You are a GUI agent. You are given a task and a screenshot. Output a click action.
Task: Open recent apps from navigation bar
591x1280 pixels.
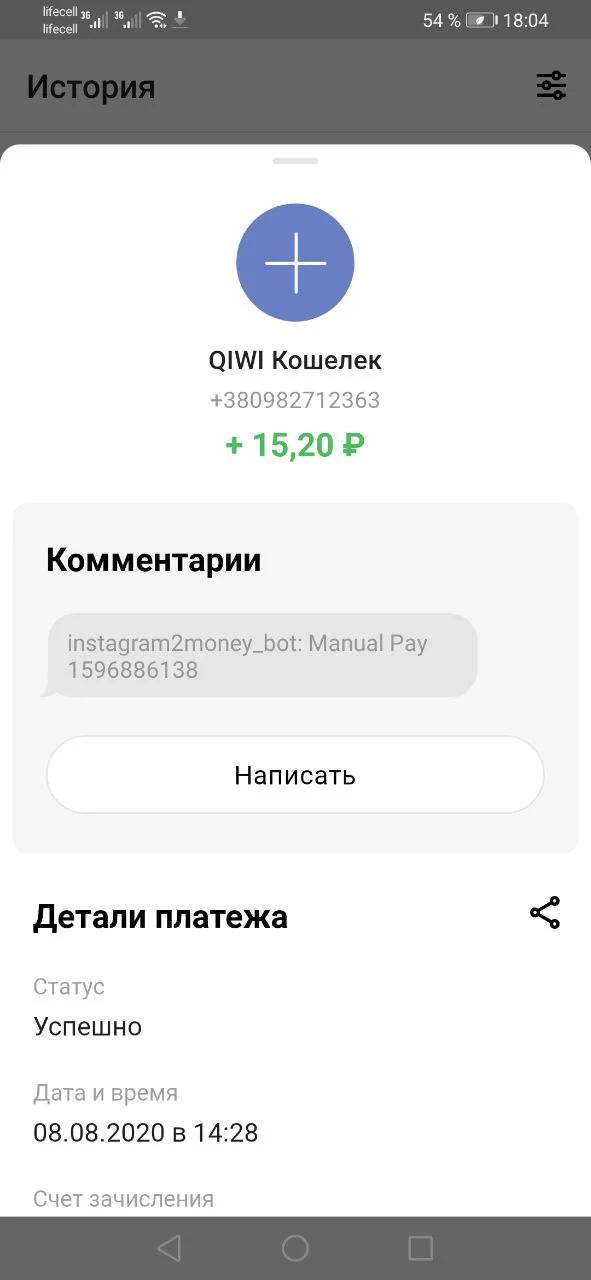(x=421, y=1247)
